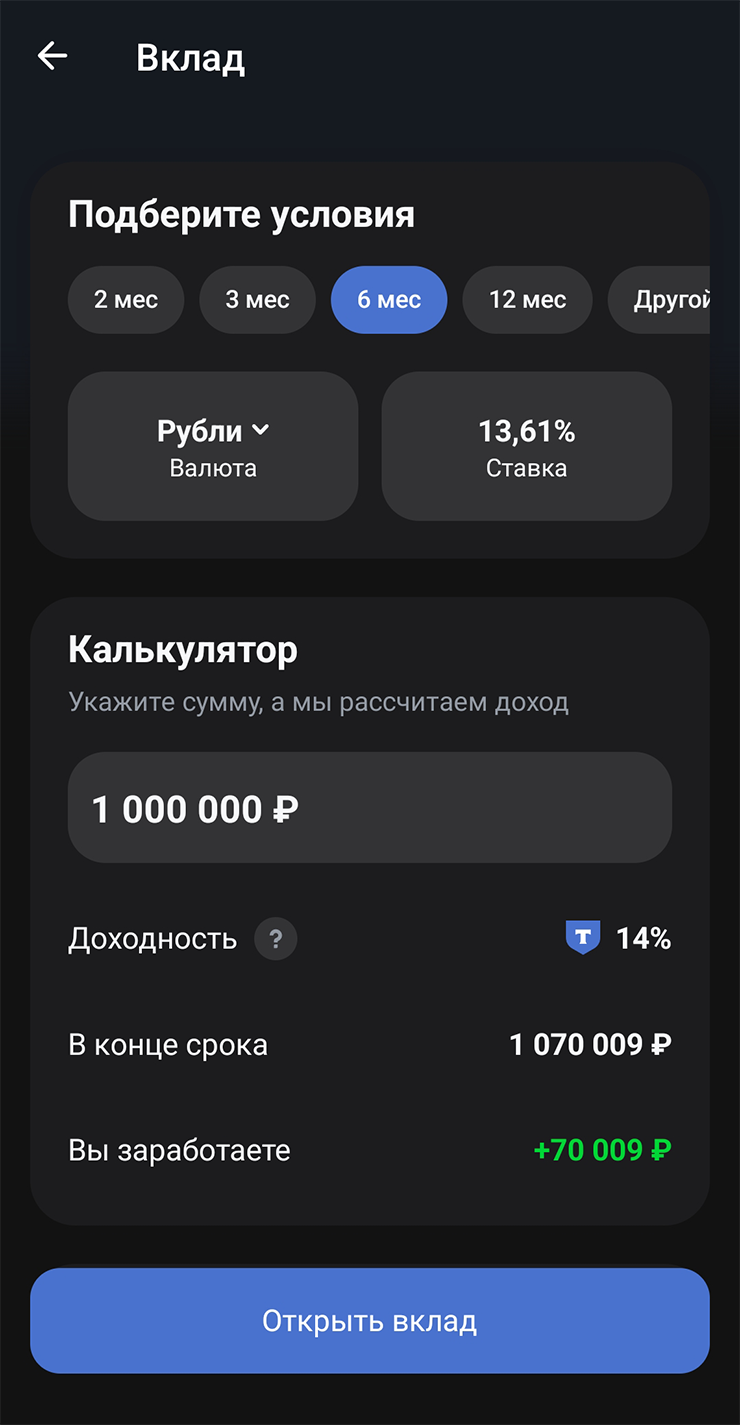Choose the 3 мес deposit term

pyautogui.click(x=257, y=300)
